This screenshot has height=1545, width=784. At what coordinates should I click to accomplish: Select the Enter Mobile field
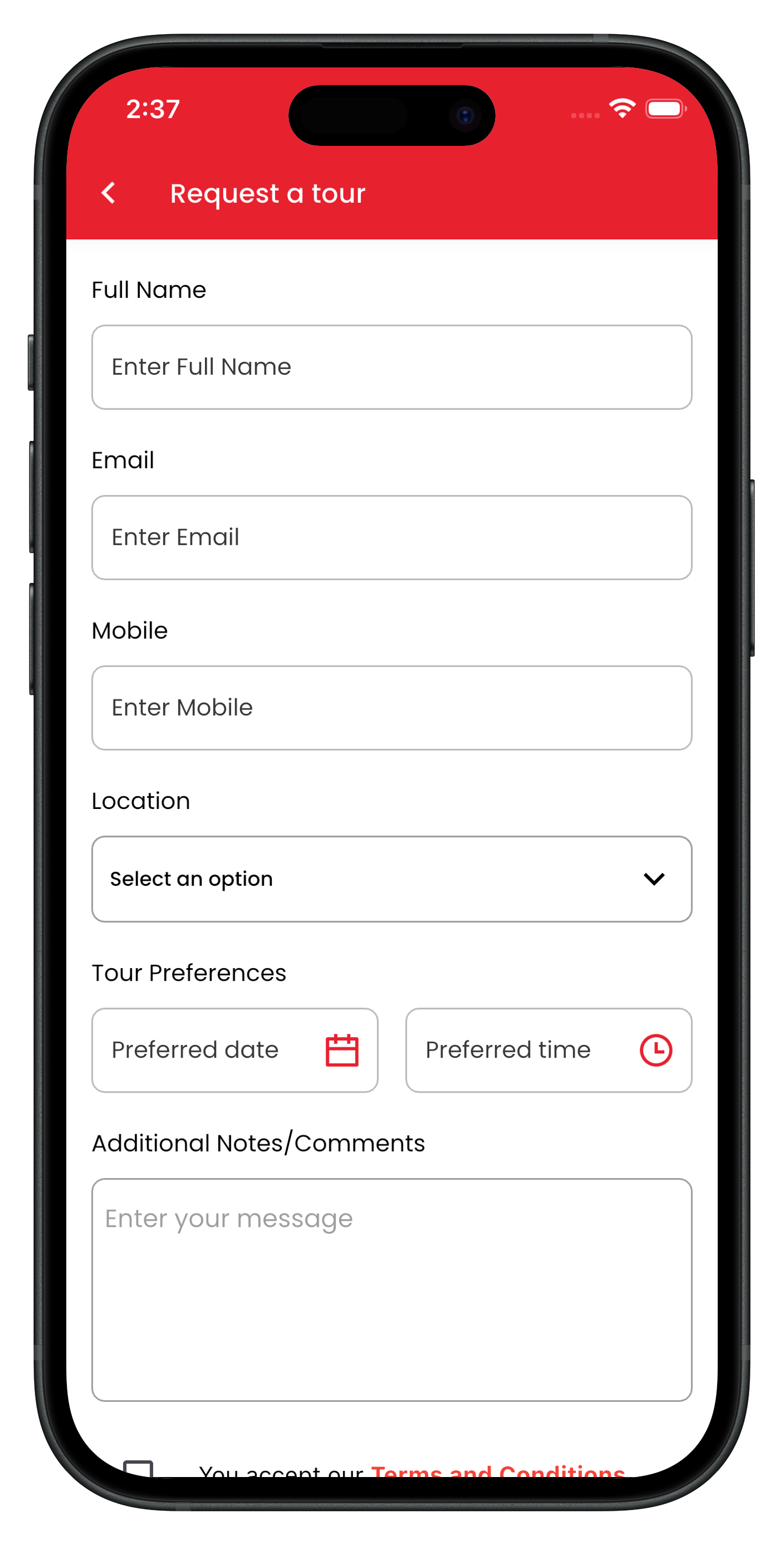[x=391, y=708]
